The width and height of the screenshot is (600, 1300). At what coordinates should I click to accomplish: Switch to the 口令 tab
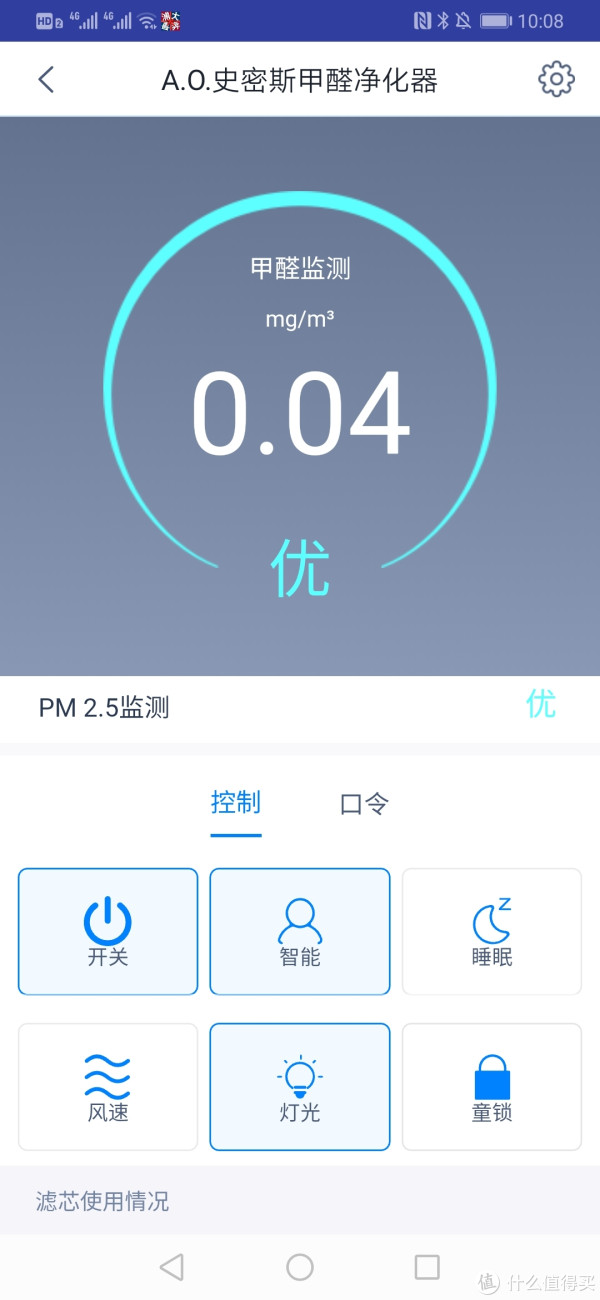364,804
